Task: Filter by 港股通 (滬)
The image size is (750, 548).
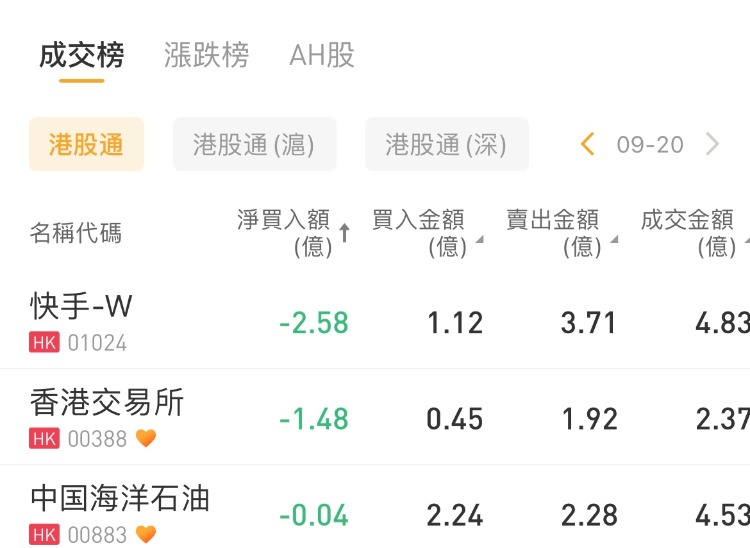Action: [254, 145]
